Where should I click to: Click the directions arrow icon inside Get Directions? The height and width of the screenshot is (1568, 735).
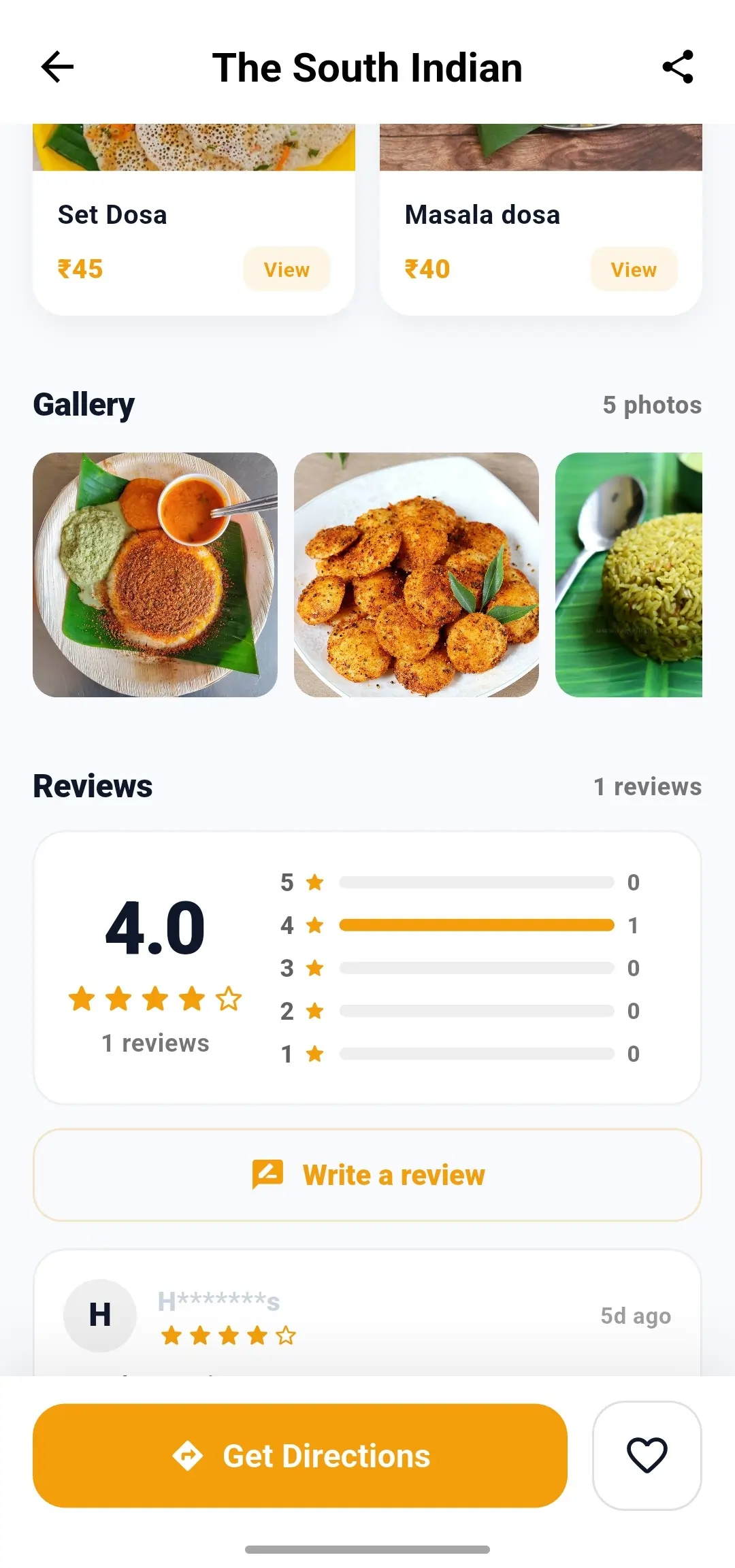189,1455
